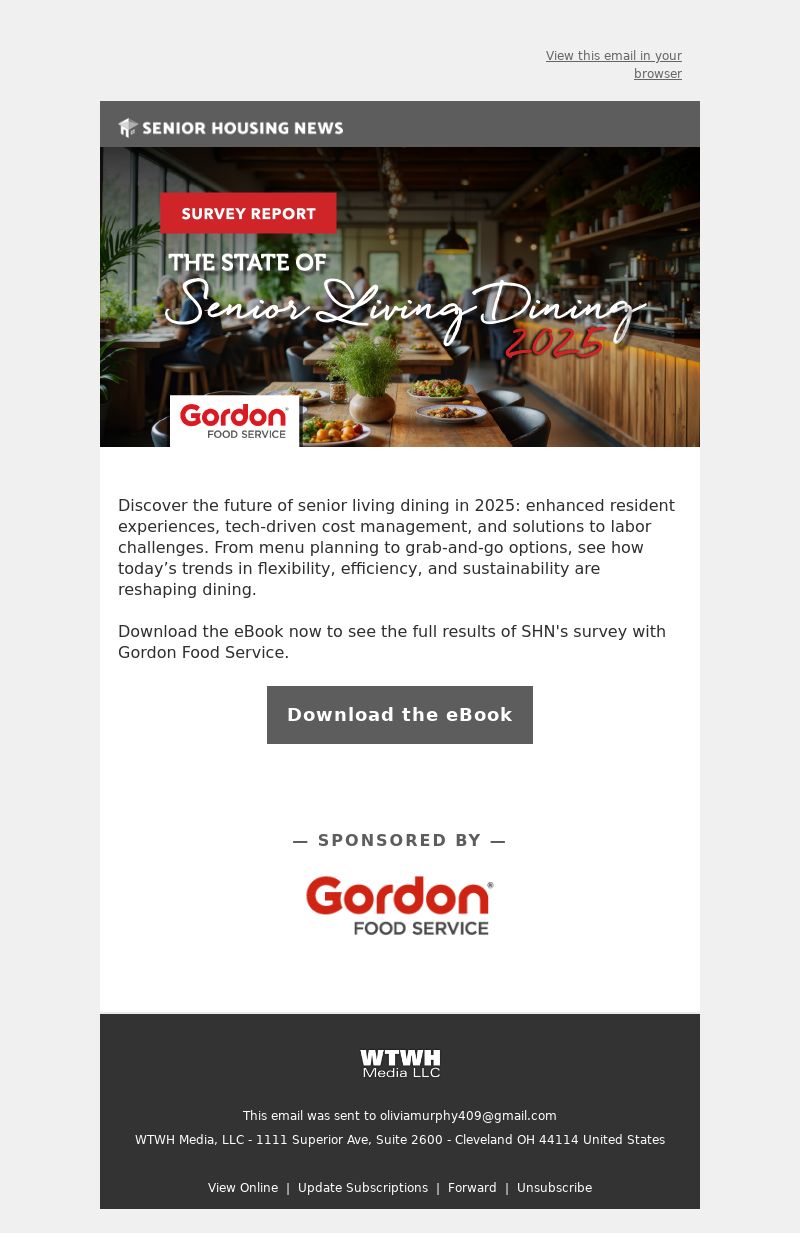The image size is (800, 1233).
Task: Open the survey report banner image
Action: [400, 296]
